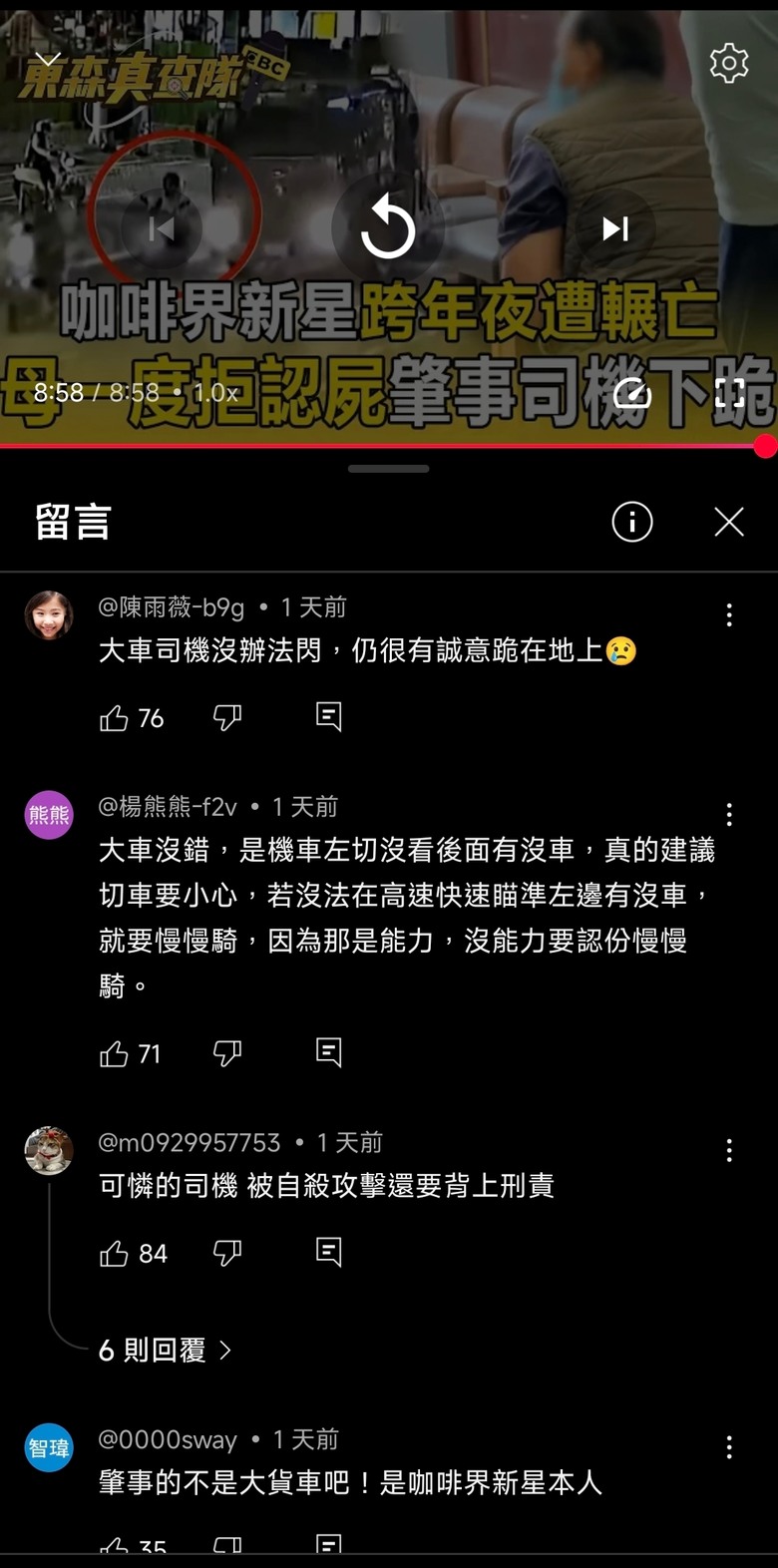Image resolution: width=778 pixels, height=1568 pixels.
Task: Close the comments panel
Action: coord(729,522)
